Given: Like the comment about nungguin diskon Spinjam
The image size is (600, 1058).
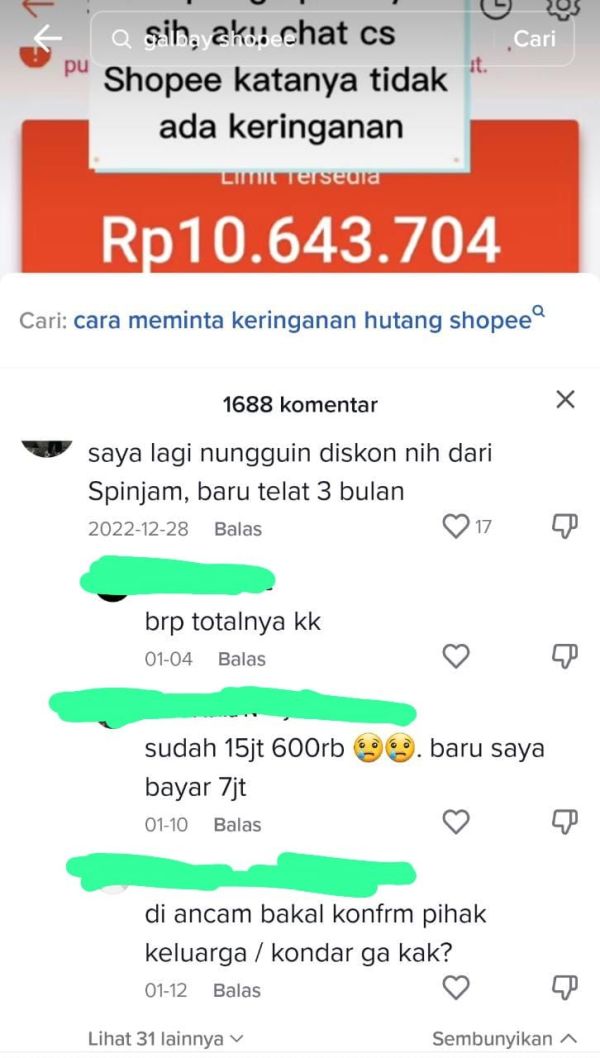Looking at the screenshot, I should coord(456,526).
